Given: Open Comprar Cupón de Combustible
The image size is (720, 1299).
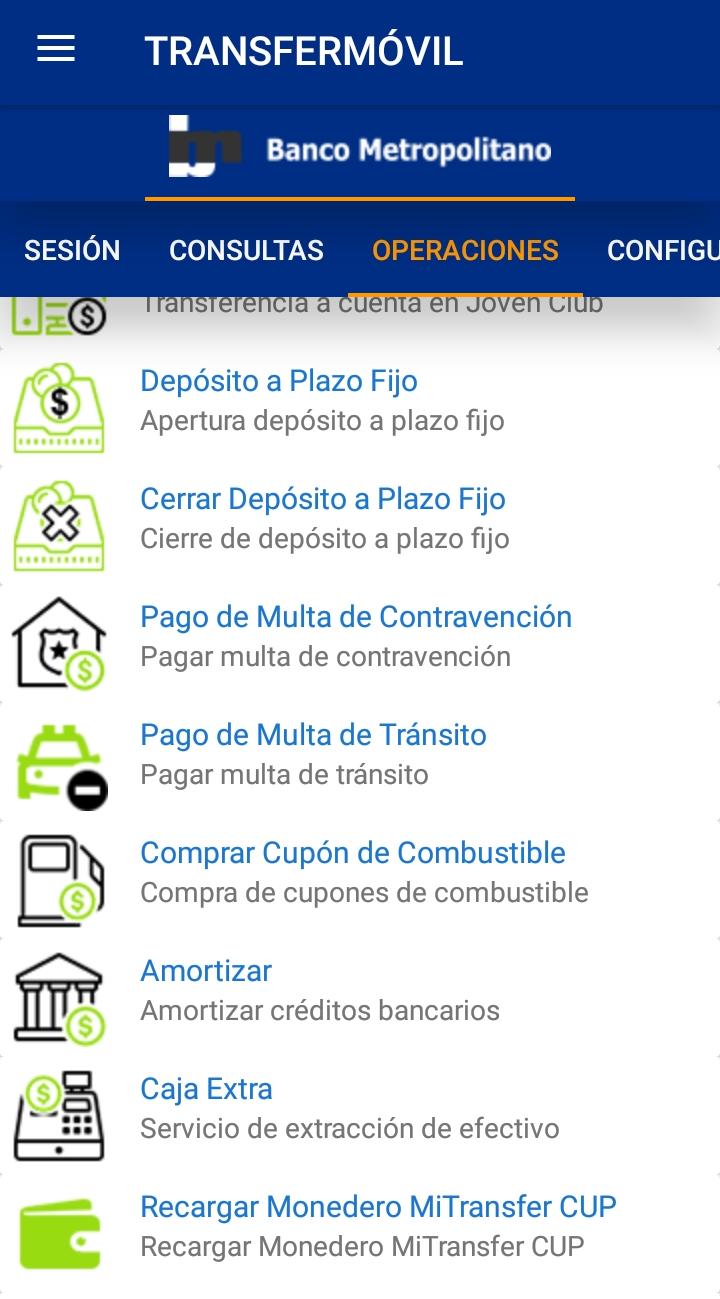Looking at the screenshot, I should (360, 873).
